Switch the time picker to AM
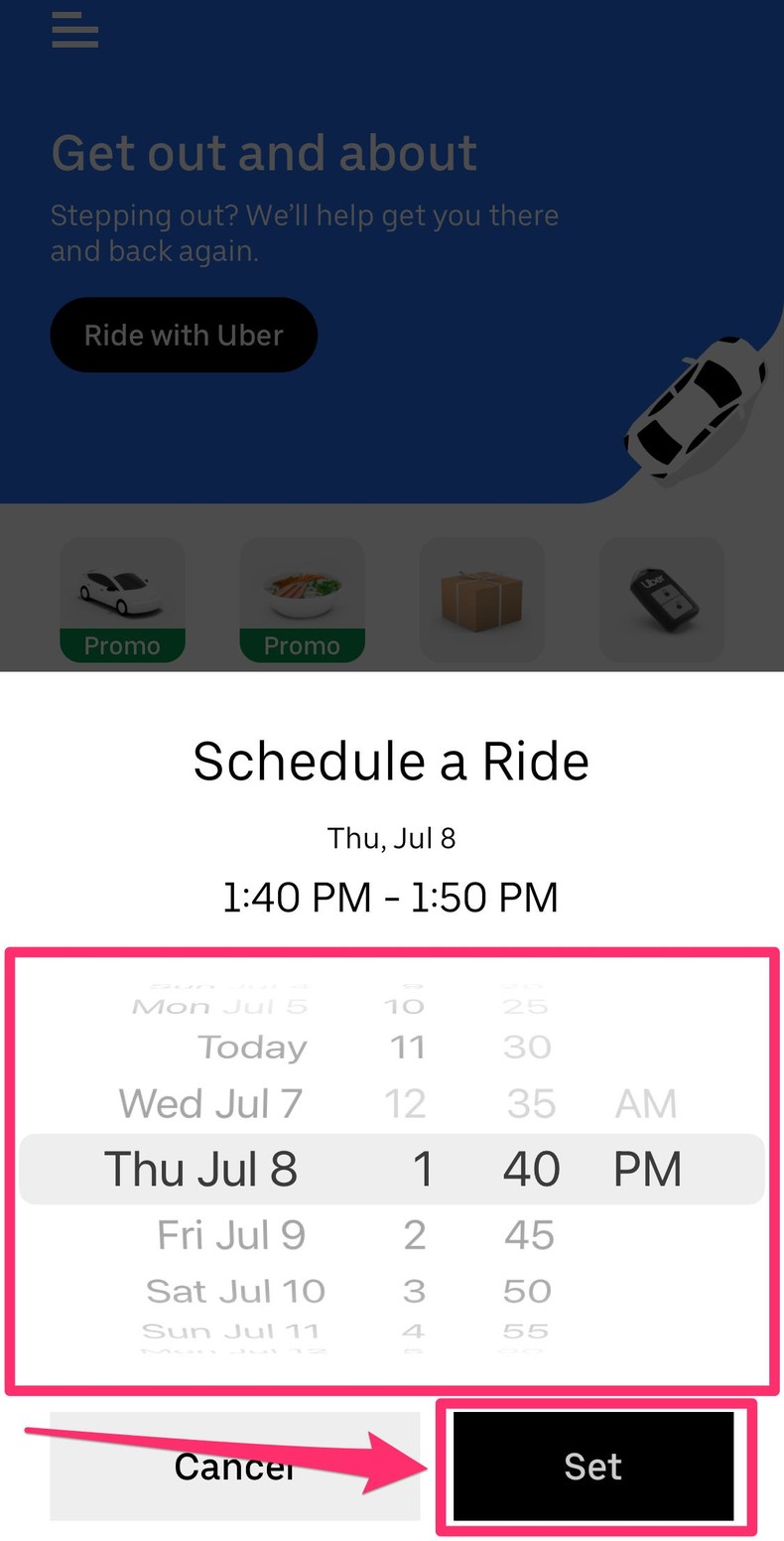Screen dimensions: 784x1541 click(646, 1102)
